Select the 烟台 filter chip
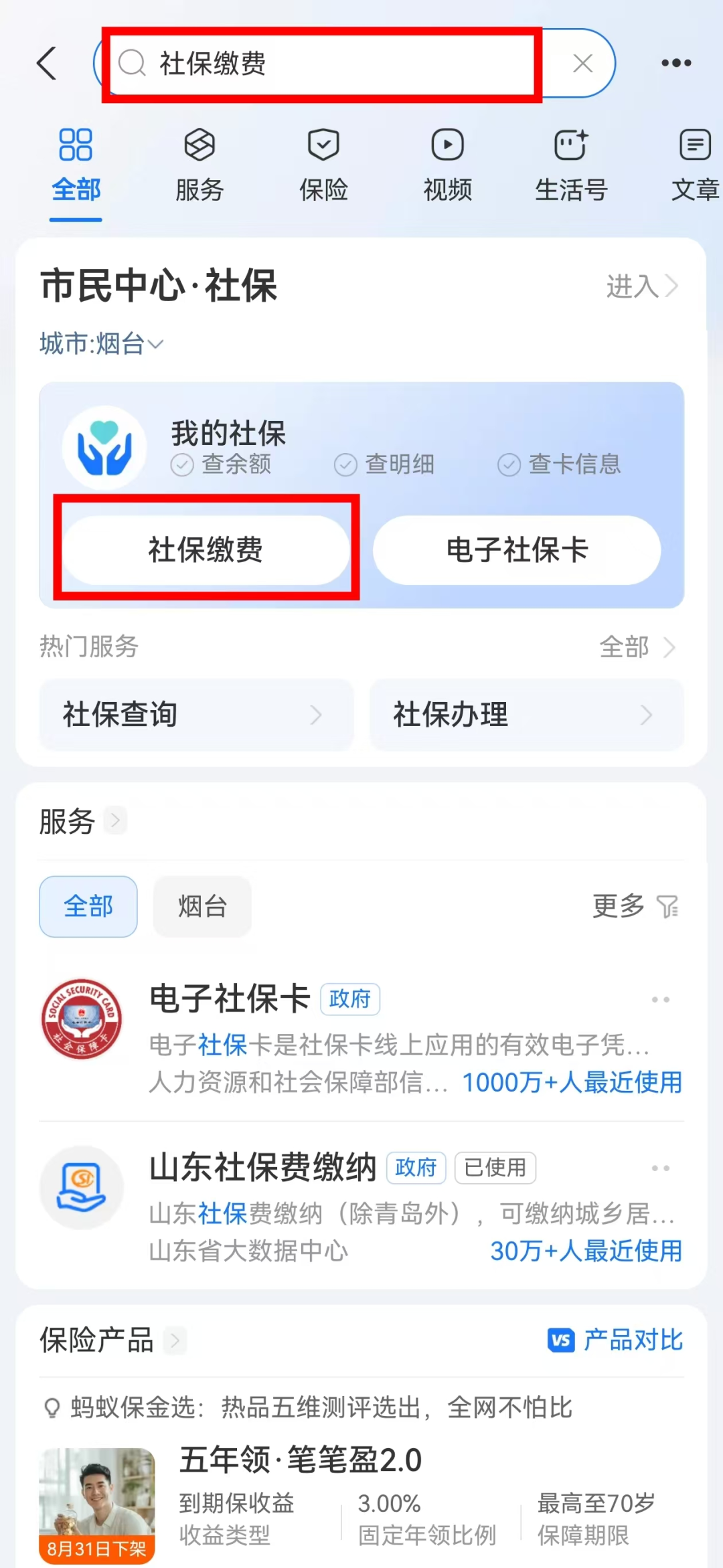Viewport: 723px width, 1568px height. [x=202, y=907]
